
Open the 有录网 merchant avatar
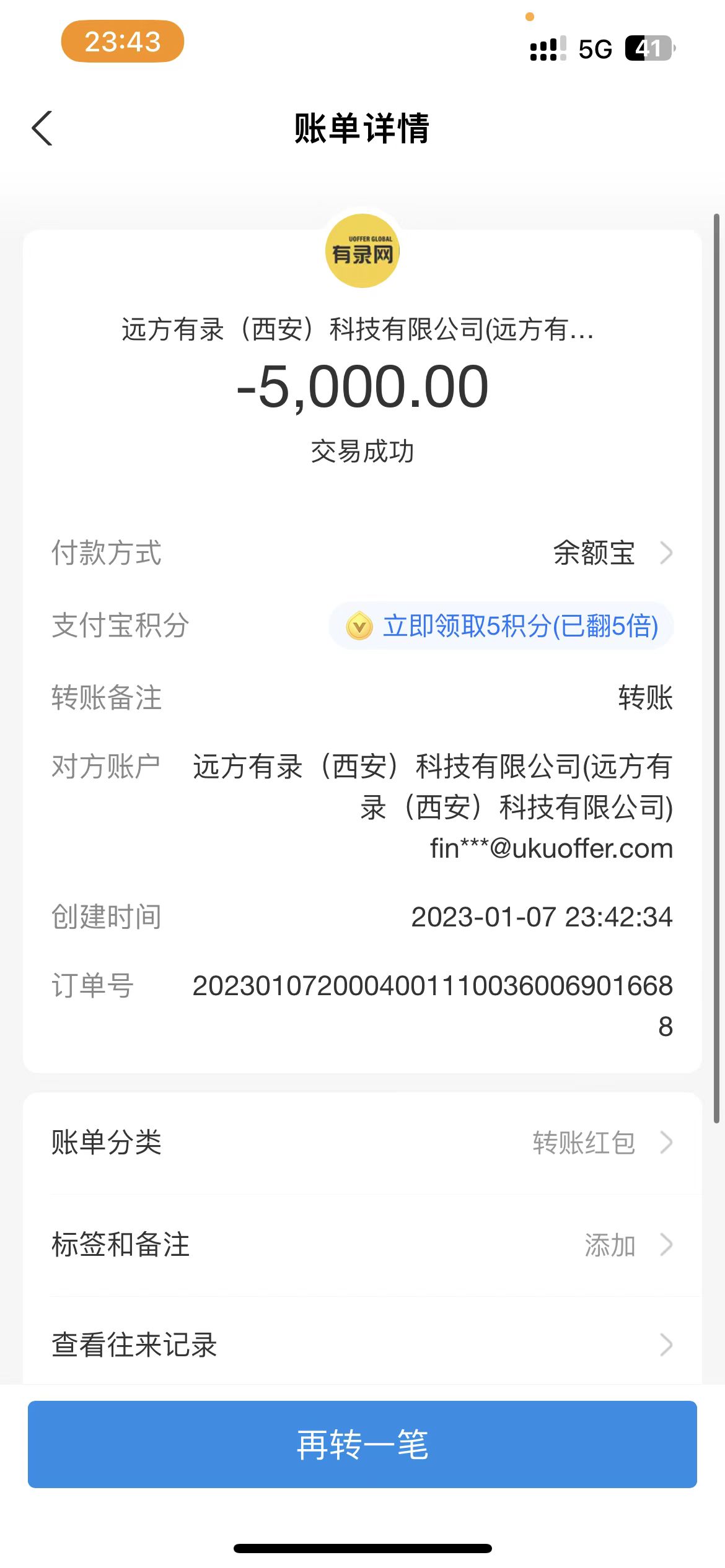pyautogui.click(x=362, y=251)
